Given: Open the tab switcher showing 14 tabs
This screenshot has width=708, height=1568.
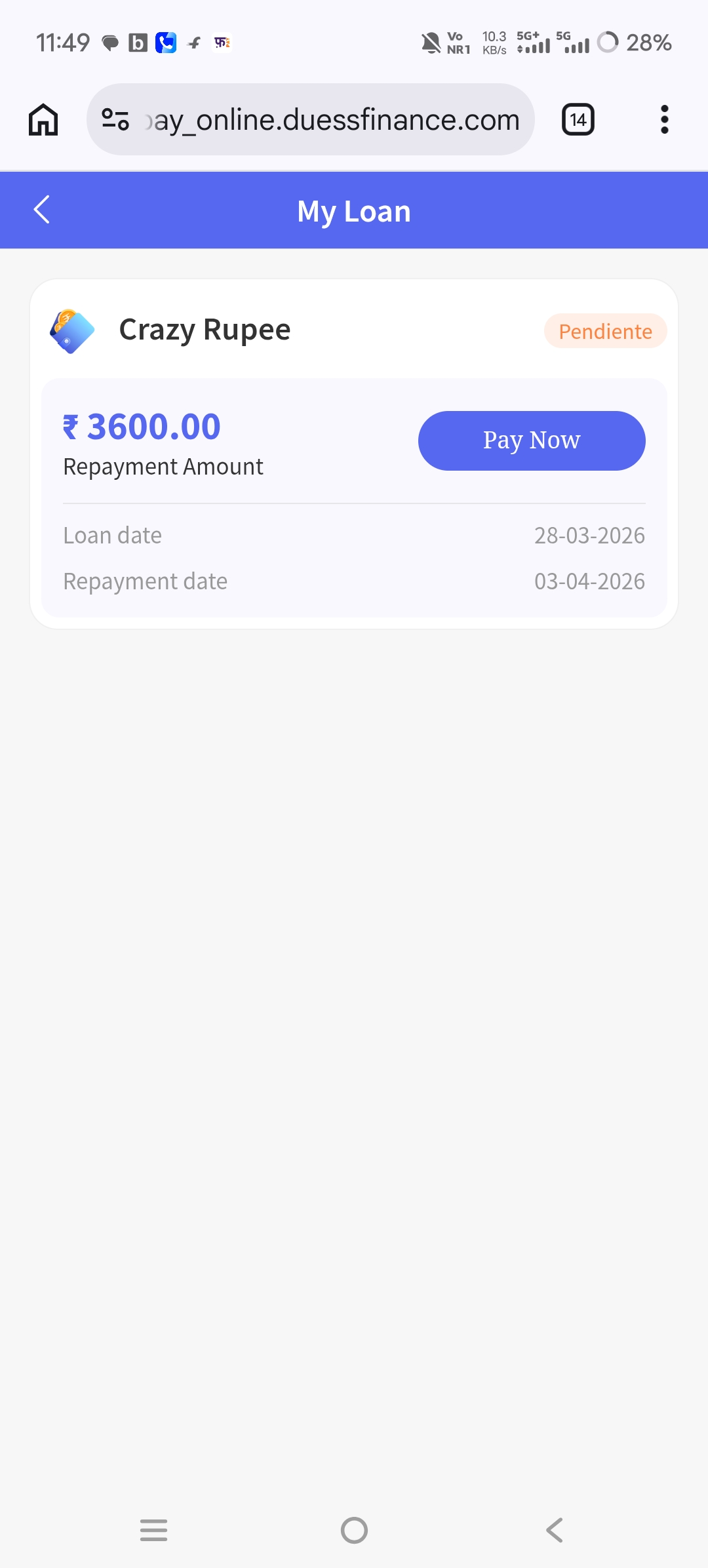Looking at the screenshot, I should click(578, 120).
